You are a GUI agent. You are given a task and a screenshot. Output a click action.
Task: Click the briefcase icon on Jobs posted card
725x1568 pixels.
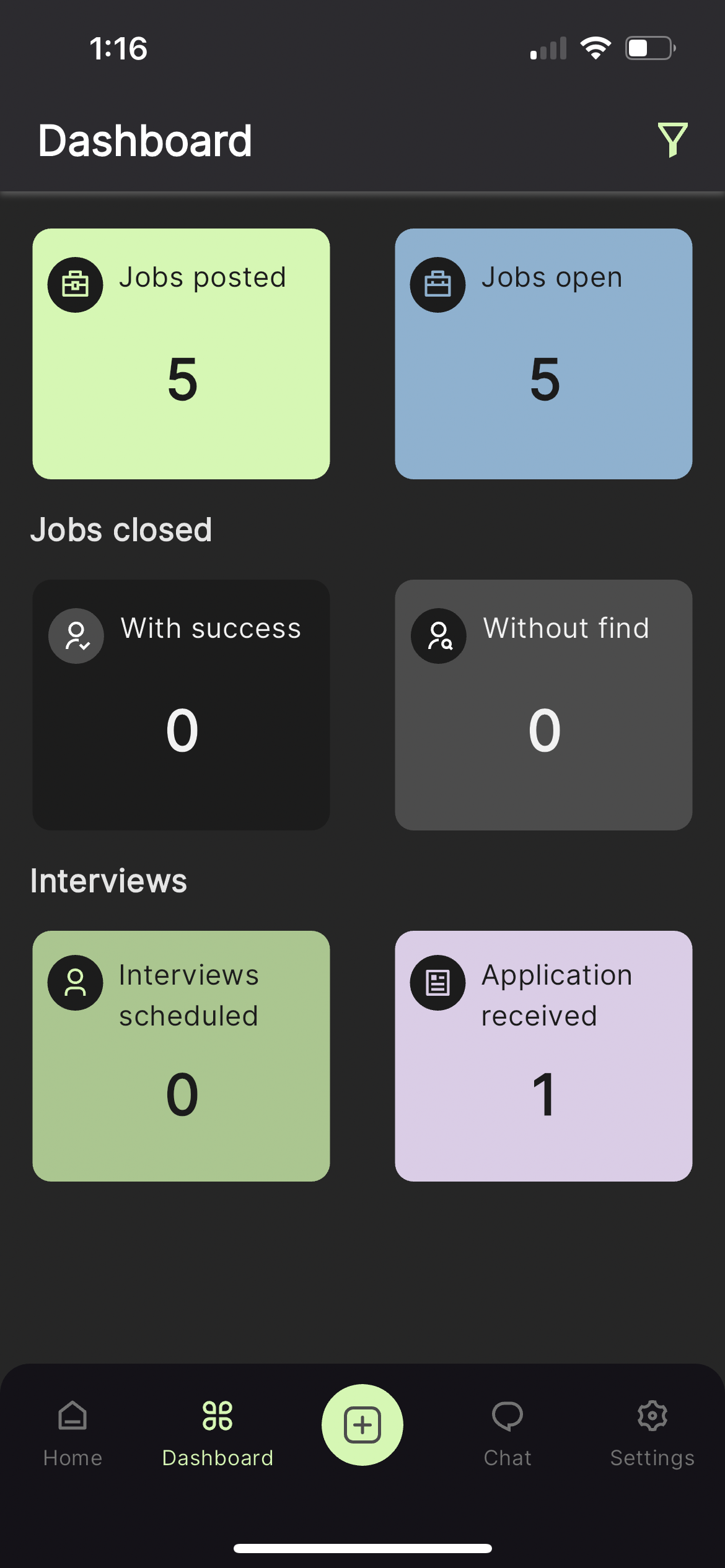[x=75, y=284]
